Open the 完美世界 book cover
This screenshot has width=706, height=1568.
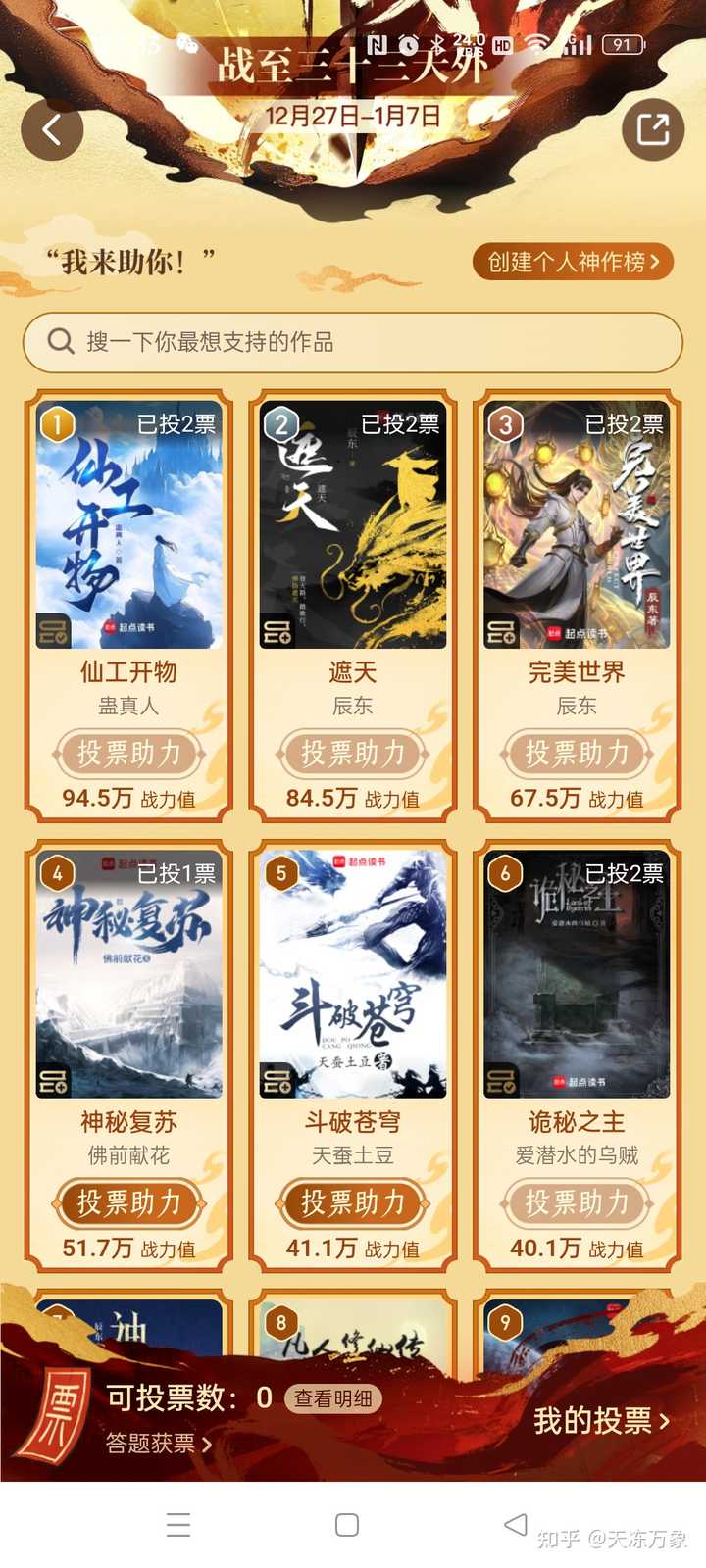577,525
